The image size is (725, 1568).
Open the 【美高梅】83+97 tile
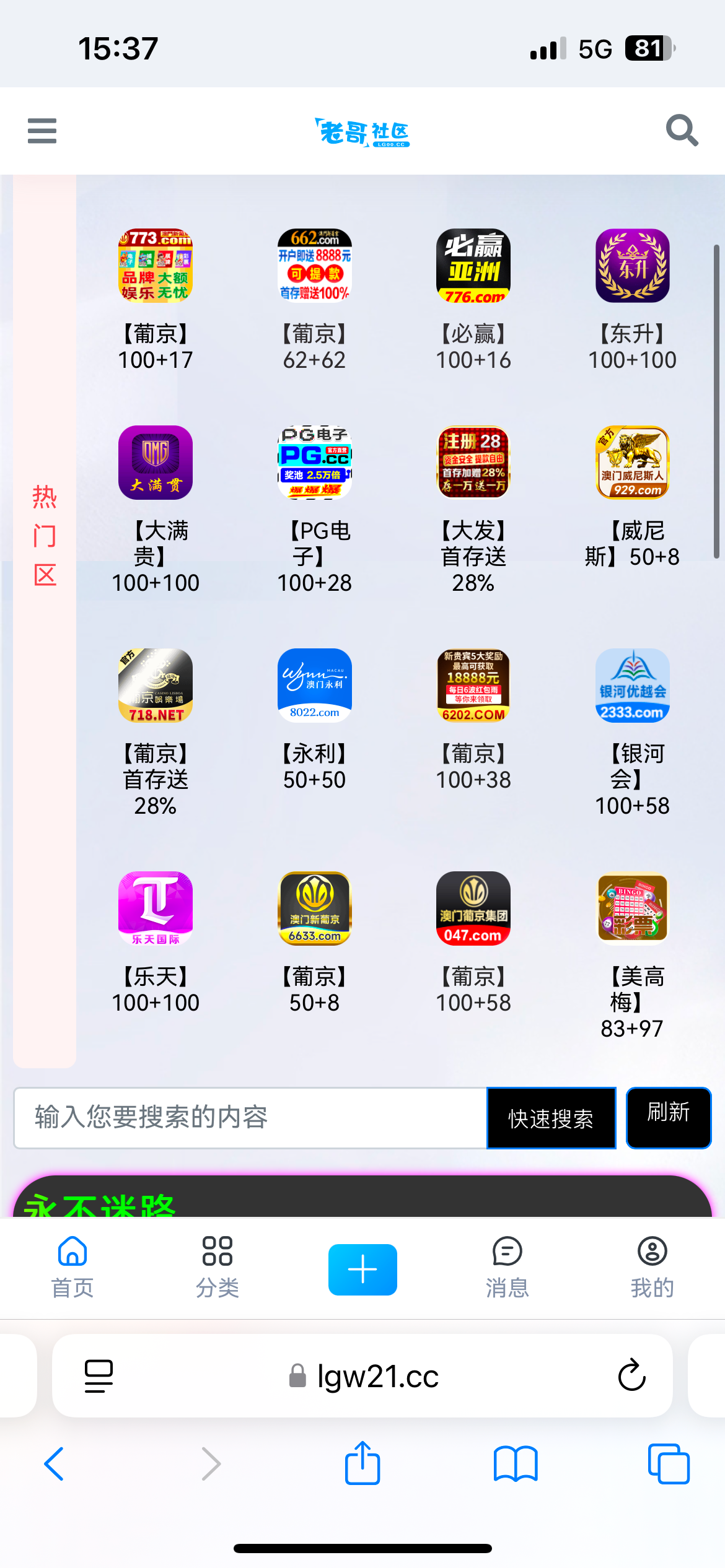click(632, 908)
